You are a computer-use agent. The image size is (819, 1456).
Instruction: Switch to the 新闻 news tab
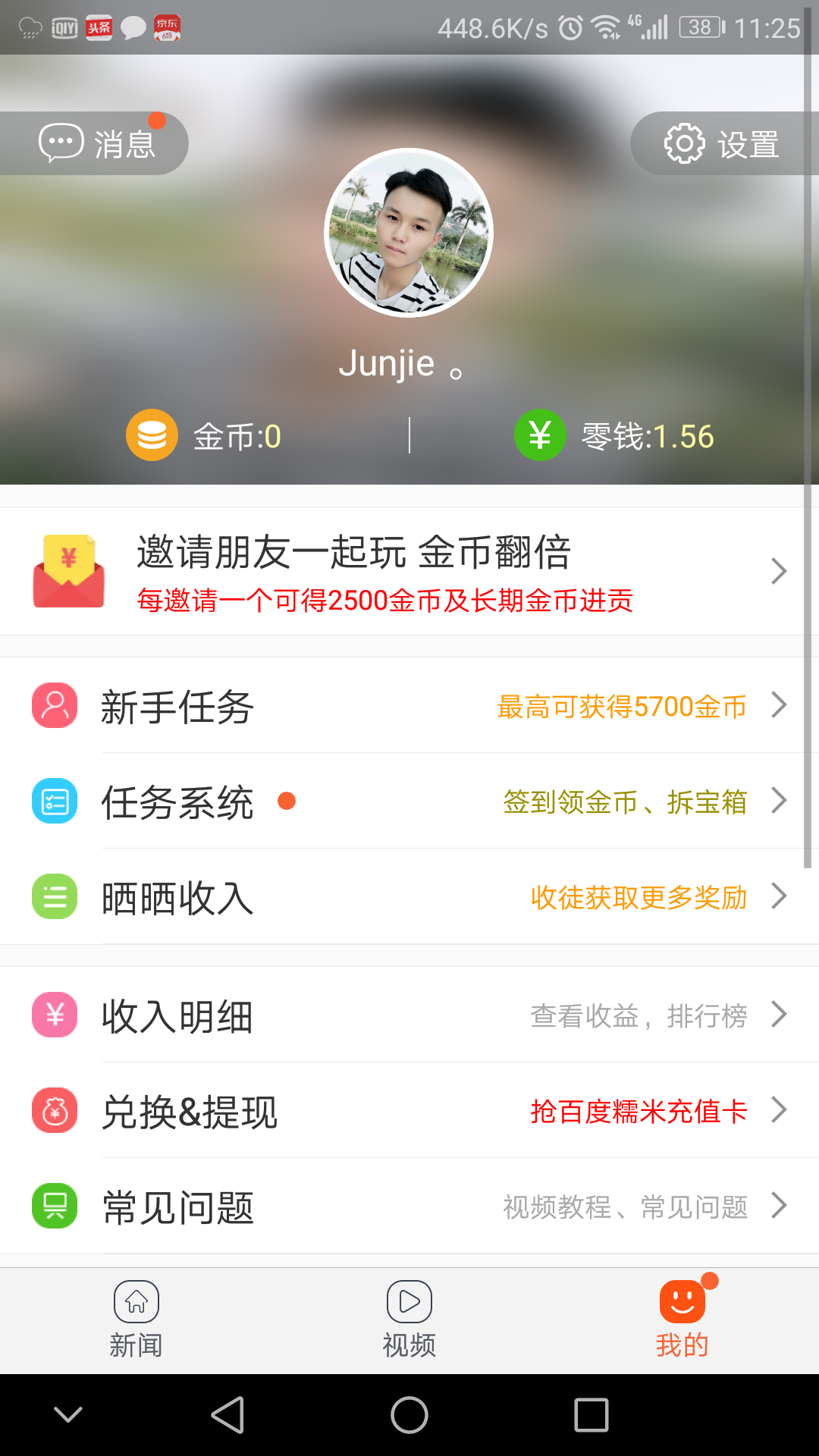tap(136, 1320)
